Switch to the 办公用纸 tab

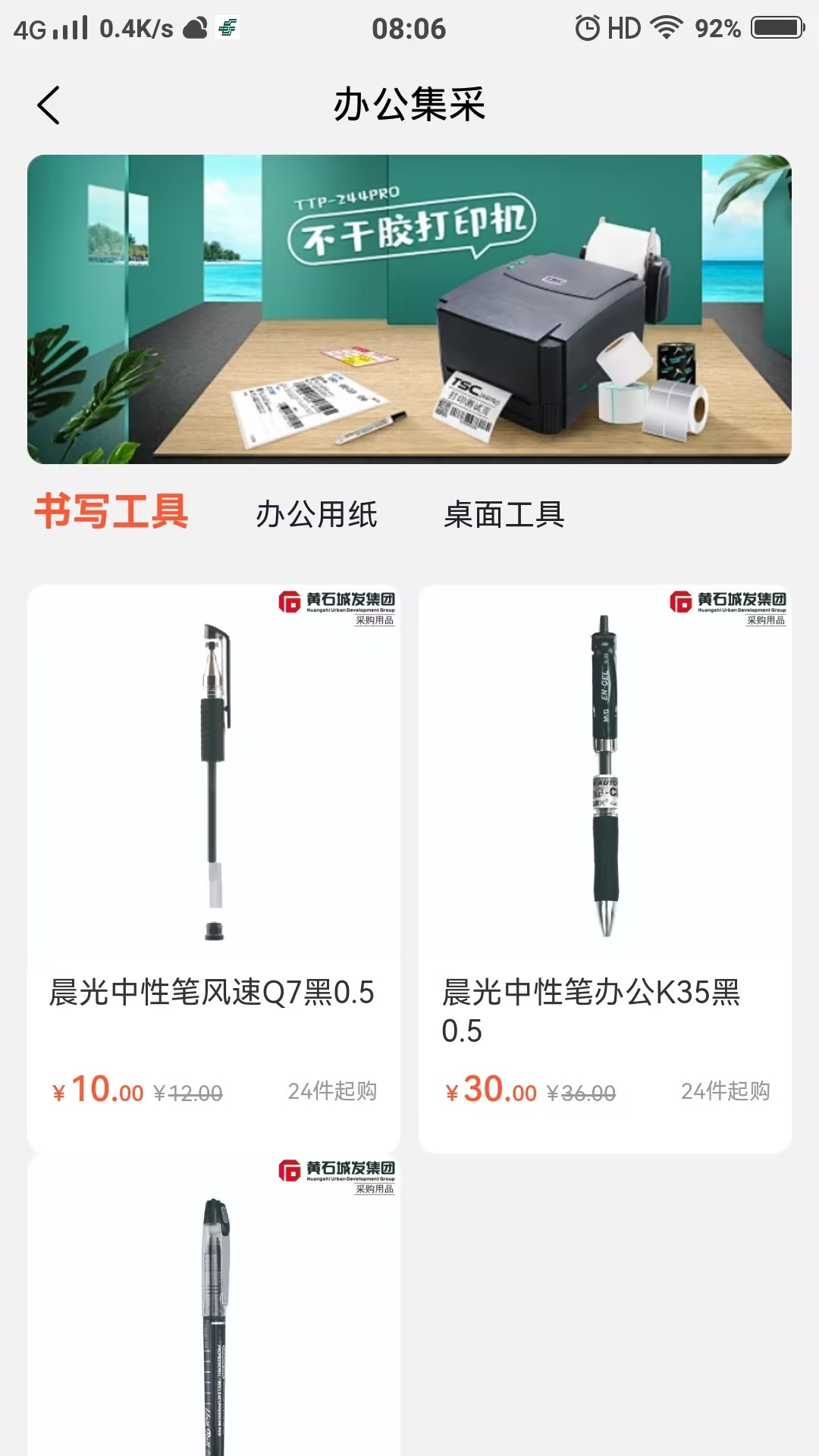(x=318, y=513)
